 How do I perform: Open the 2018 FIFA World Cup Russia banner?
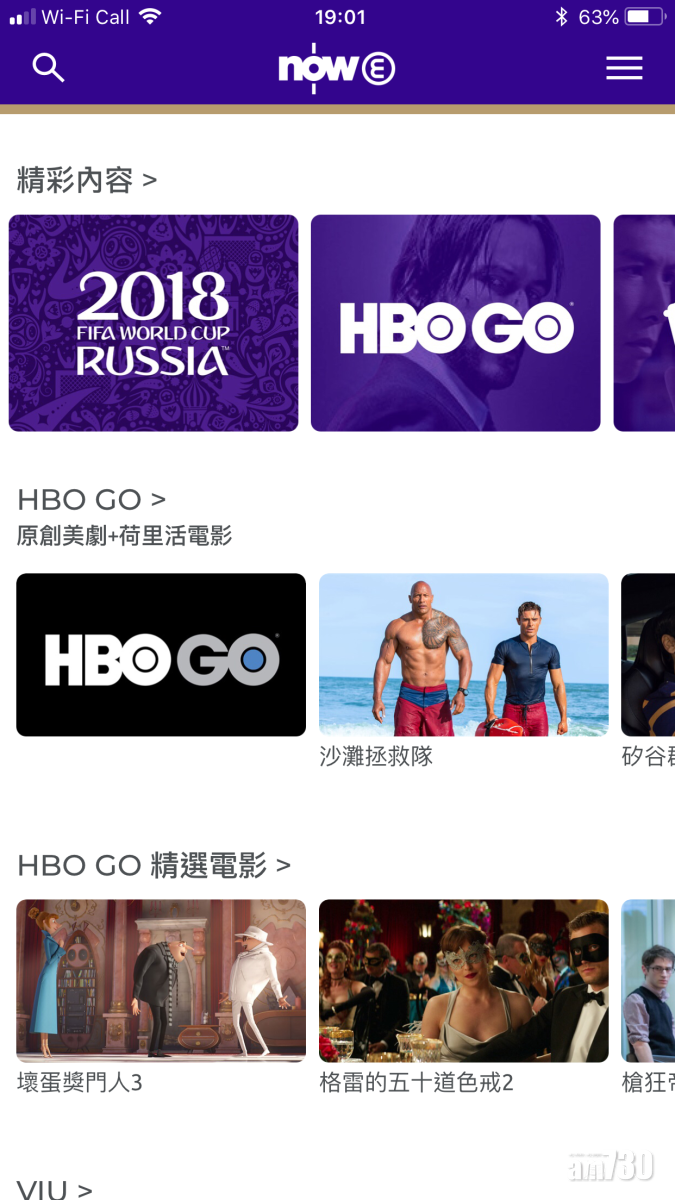[x=153, y=323]
